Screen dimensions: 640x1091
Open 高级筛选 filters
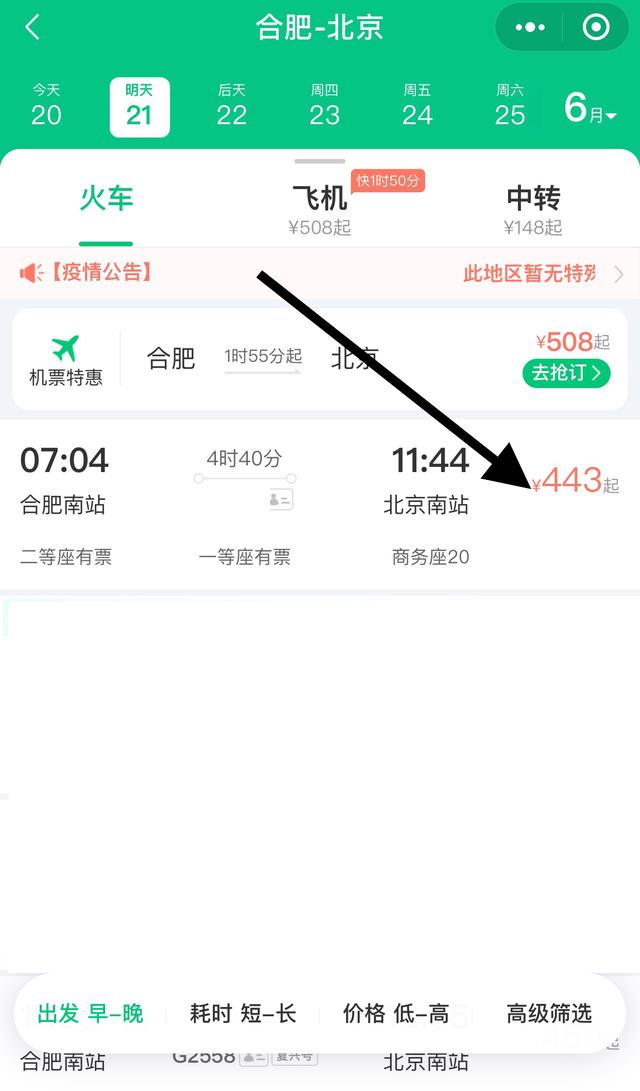(x=549, y=1014)
